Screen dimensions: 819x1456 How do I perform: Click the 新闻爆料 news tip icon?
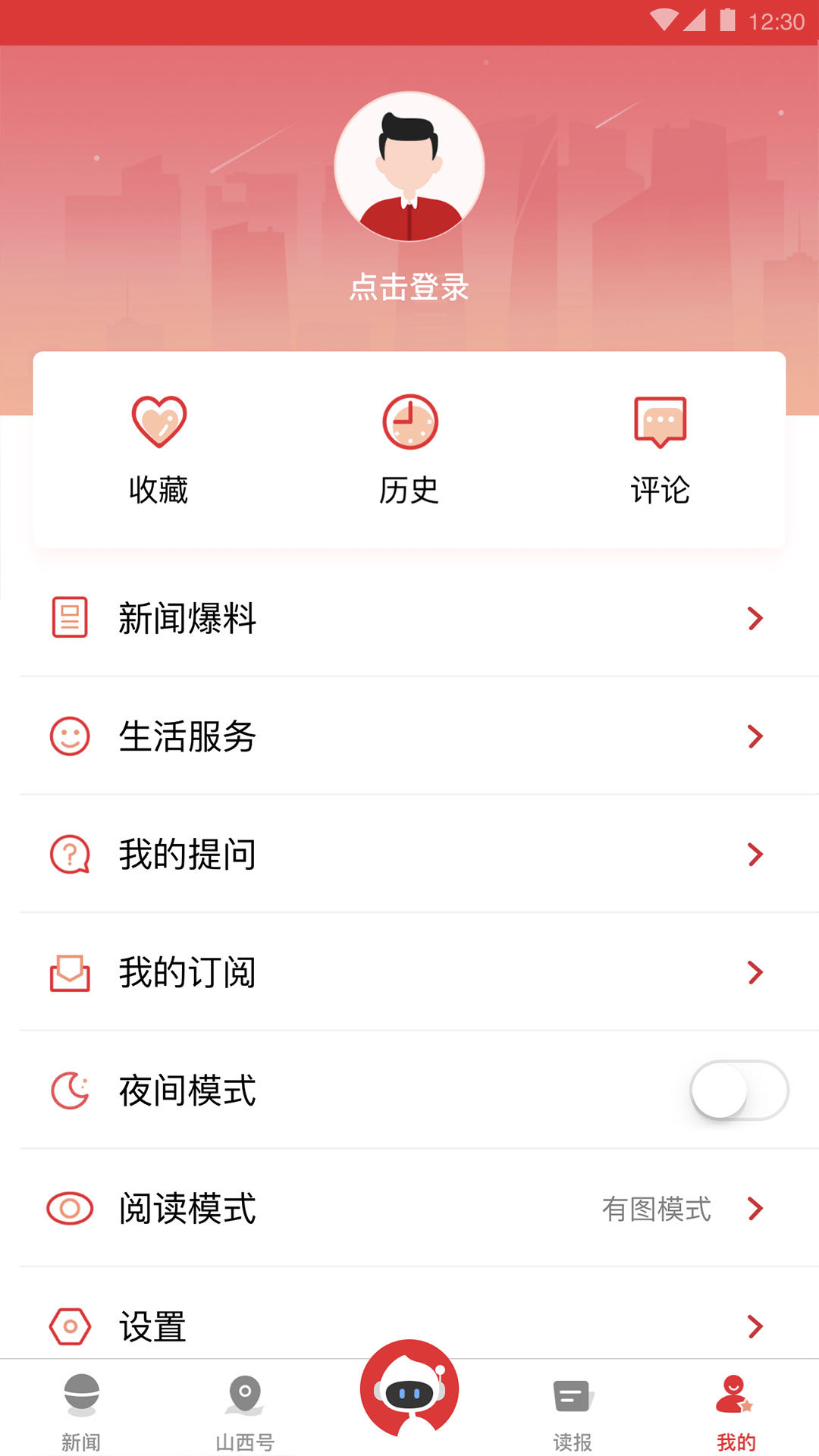pyautogui.click(x=69, y=618)
